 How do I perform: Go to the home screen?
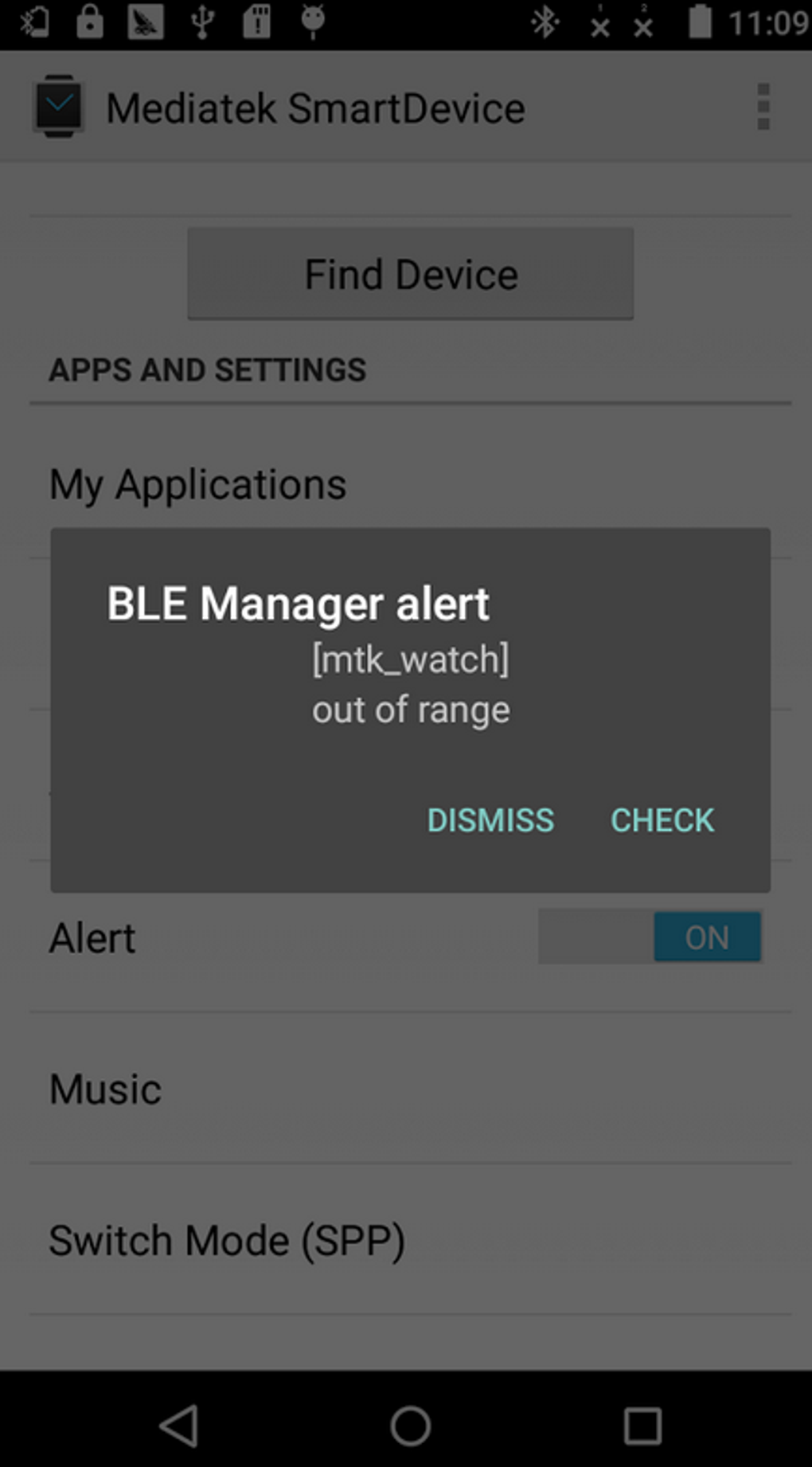411,1426
